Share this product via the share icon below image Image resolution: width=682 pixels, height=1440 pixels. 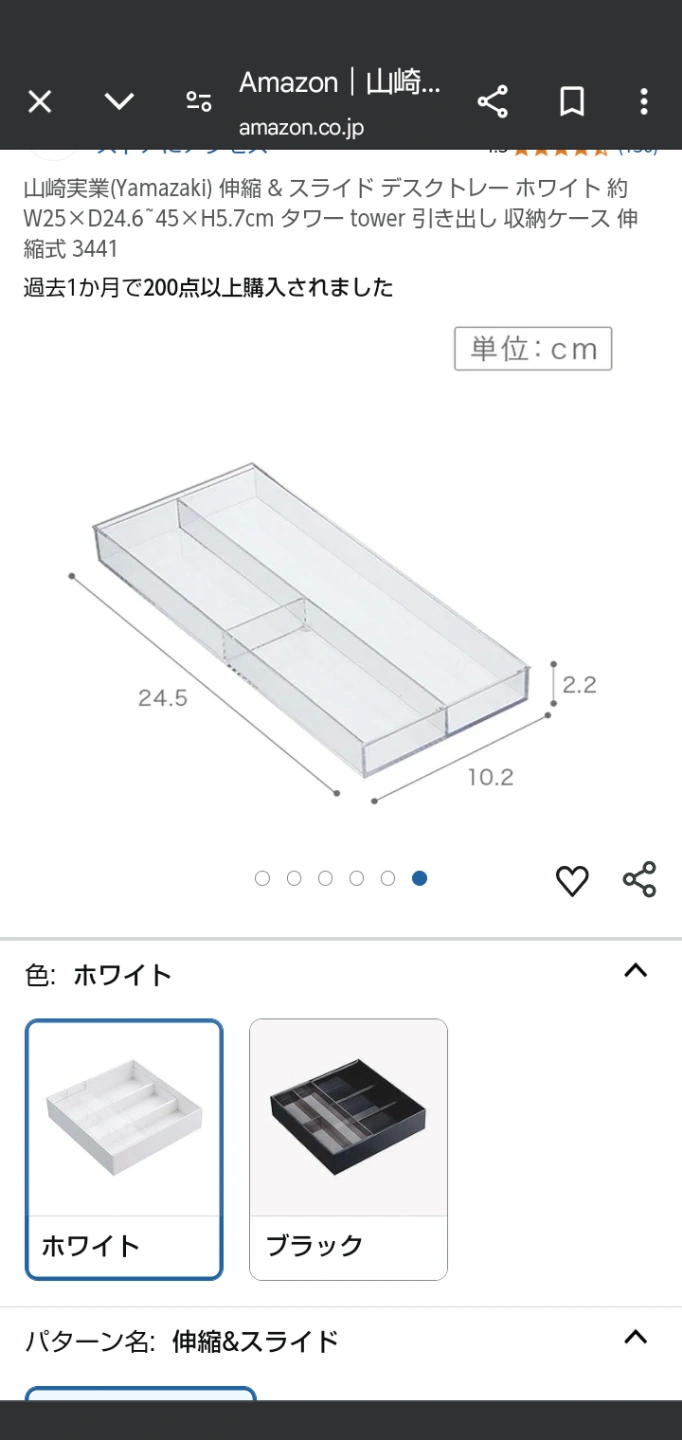coord(639,879)
